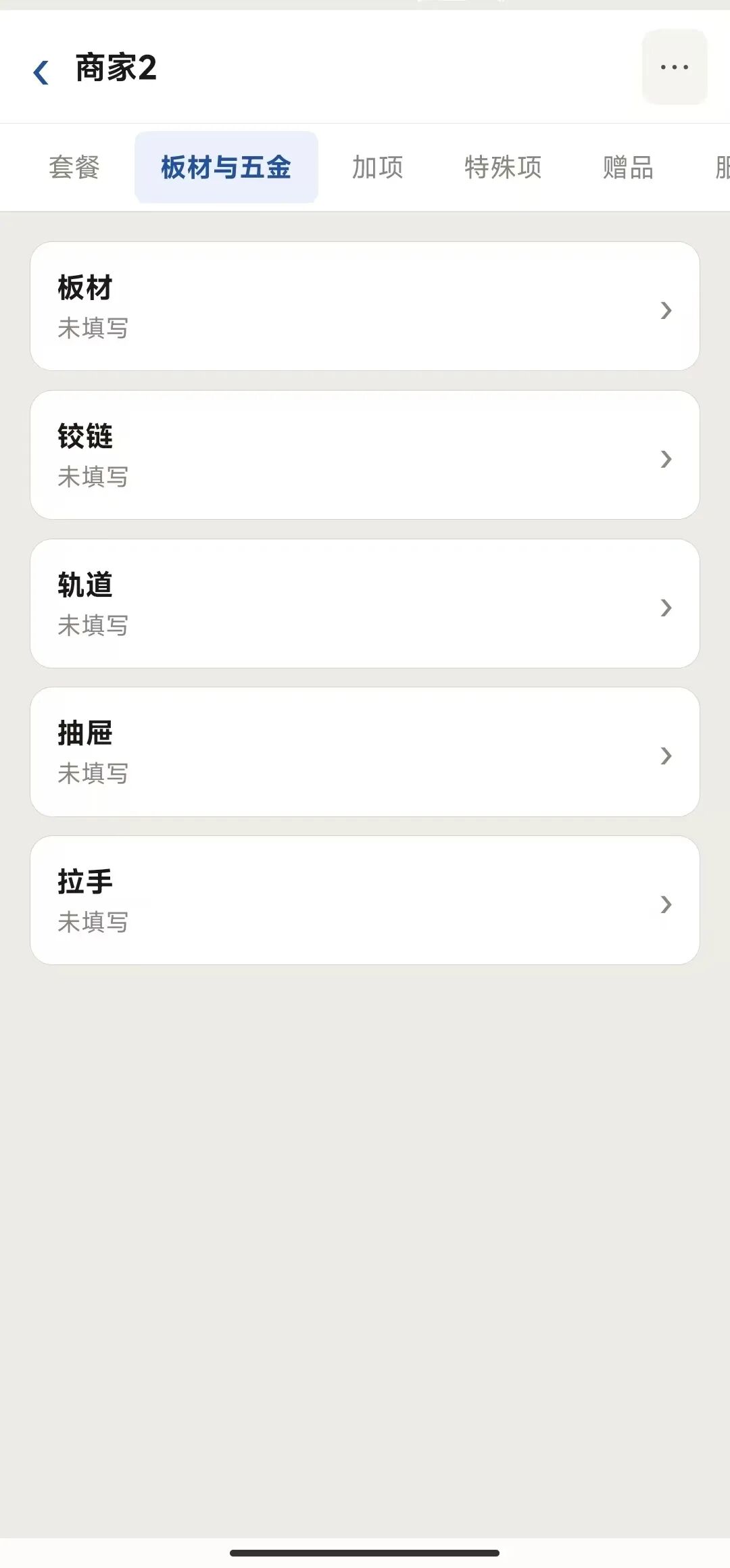Open the 加项 tab
This screenshot has height=1568, width=730.
[376, 168]
